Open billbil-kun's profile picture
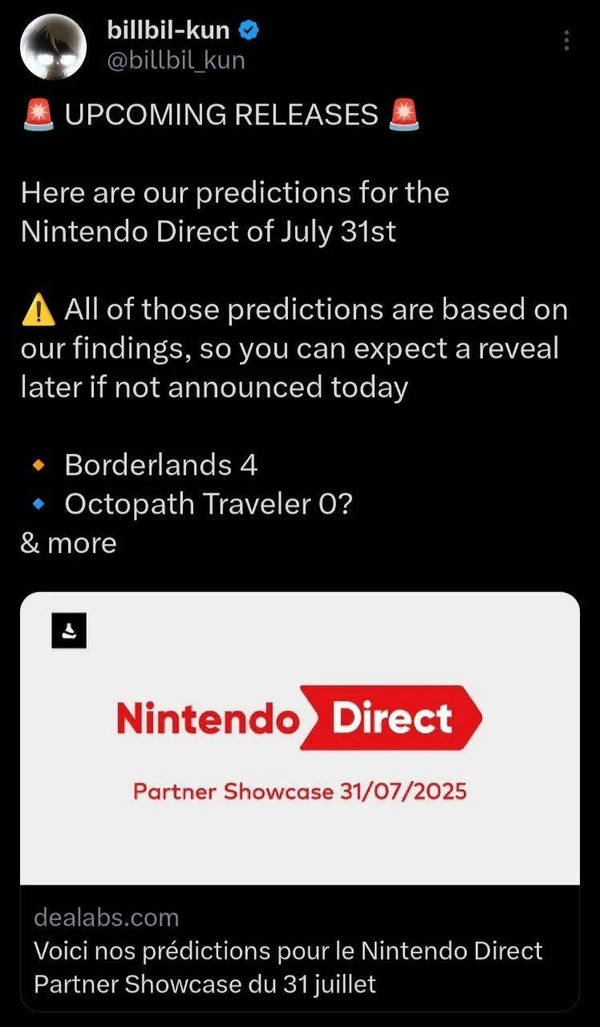Screen dimensions: 600x1027 [53, 47]
